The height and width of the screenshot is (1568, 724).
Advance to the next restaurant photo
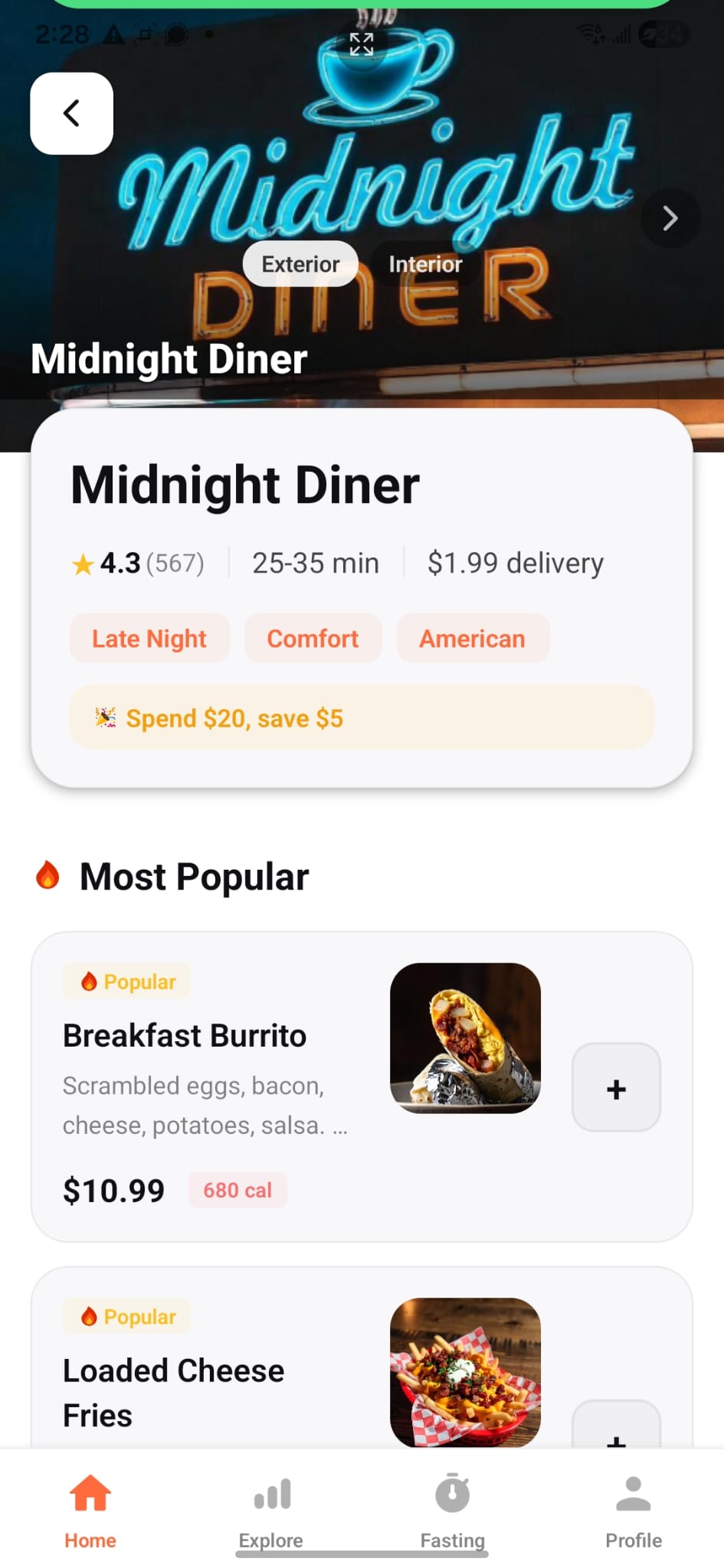[x=669, y=218]
